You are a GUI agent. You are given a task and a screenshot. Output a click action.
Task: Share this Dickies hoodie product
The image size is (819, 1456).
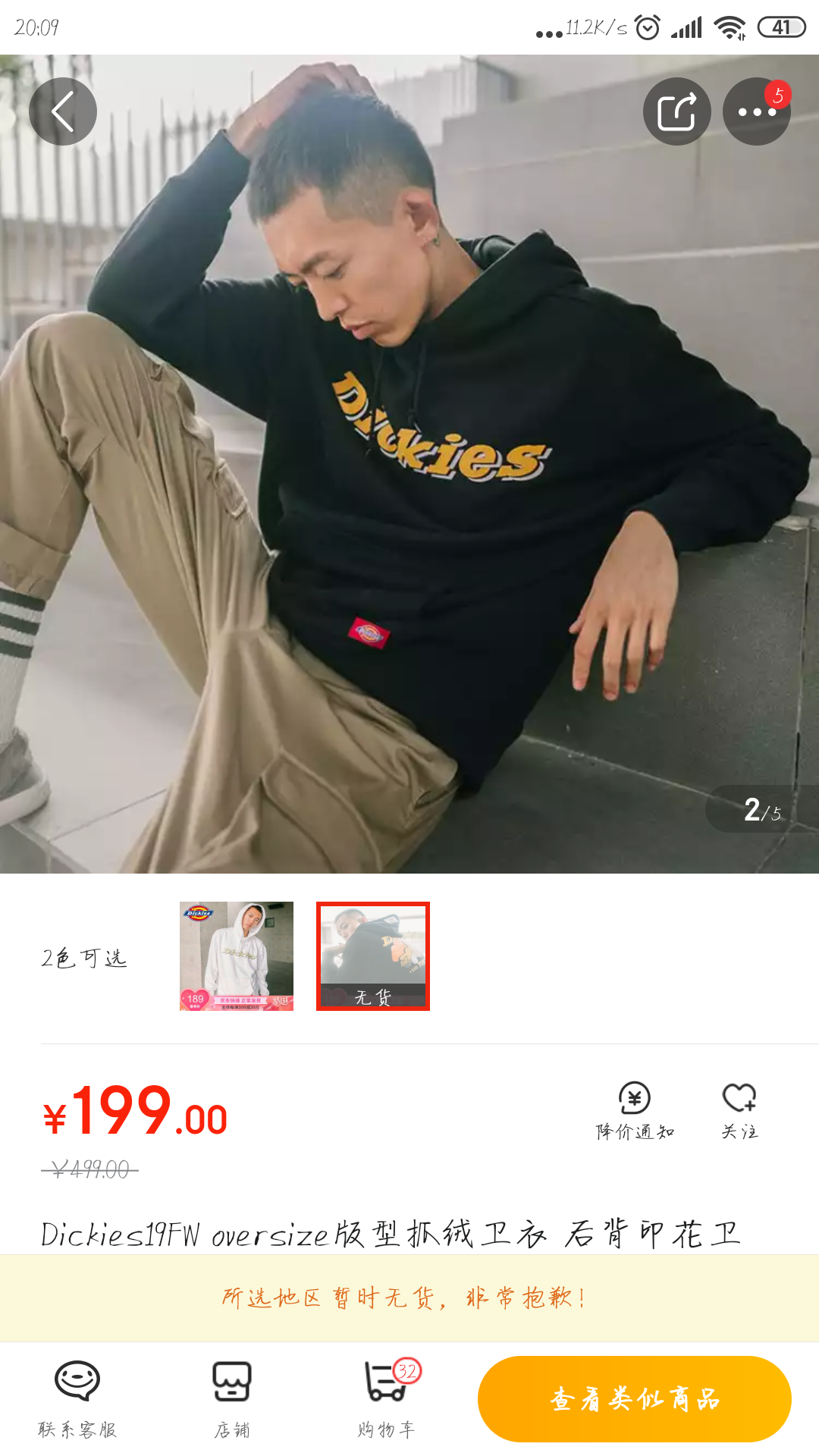pos(676,111)
